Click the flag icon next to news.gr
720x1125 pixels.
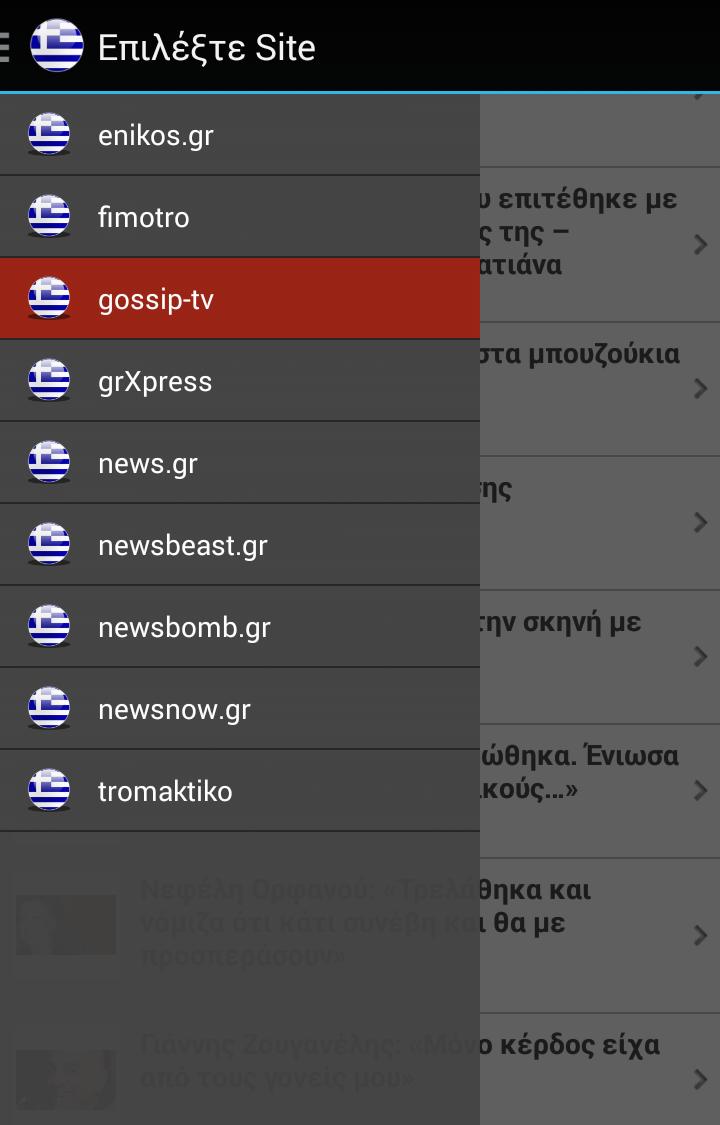point(50,461)
